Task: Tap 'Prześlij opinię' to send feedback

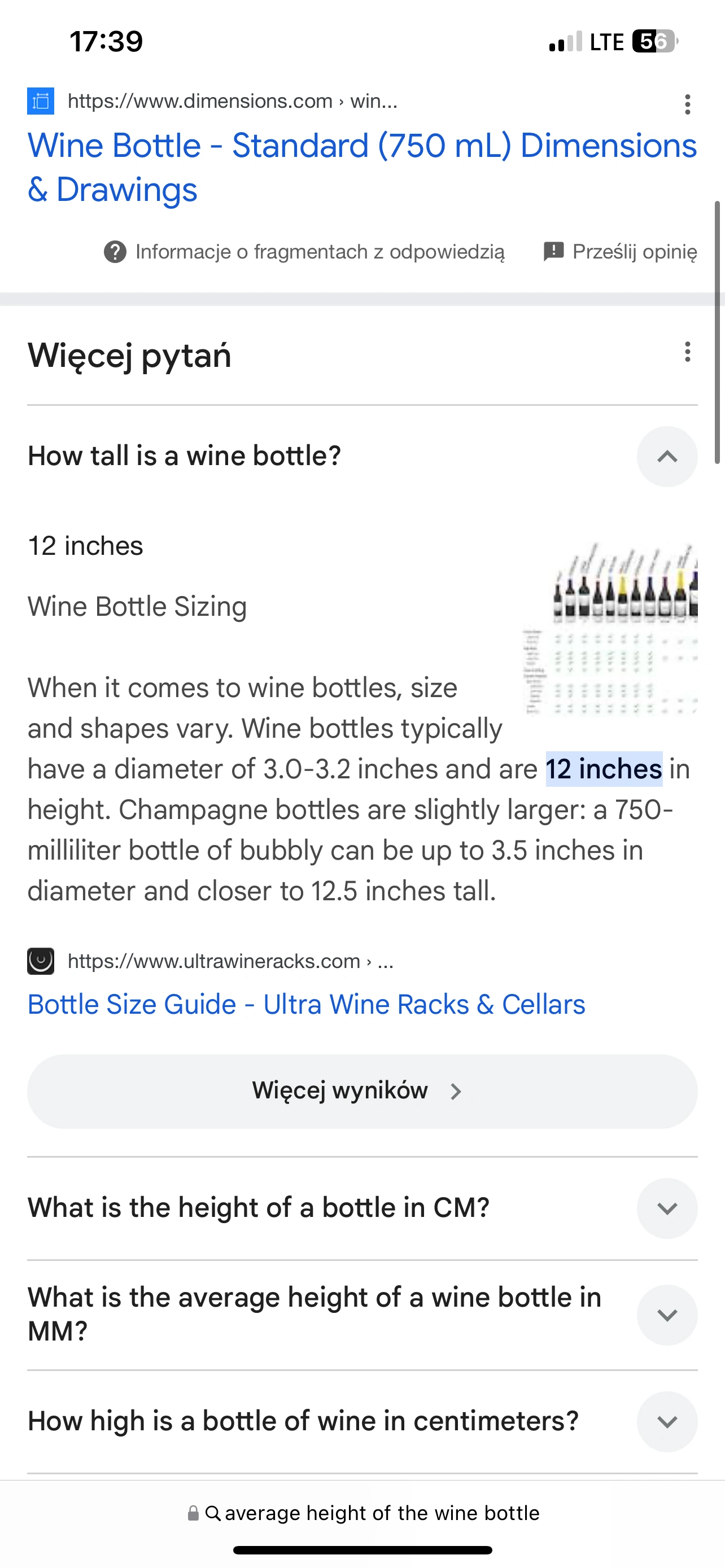Action: 621,251
